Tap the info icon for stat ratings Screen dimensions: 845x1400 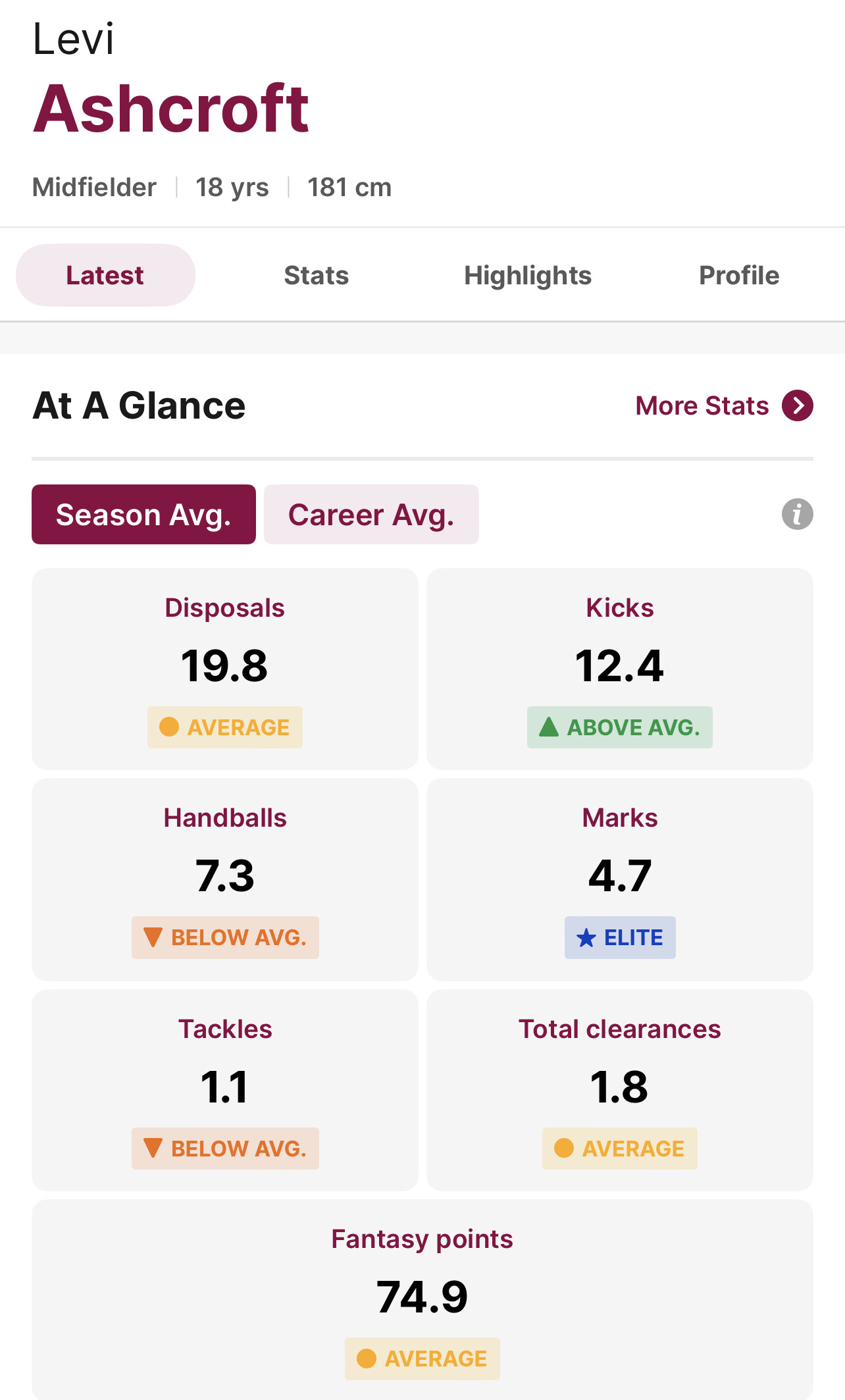tap(797, 514)
